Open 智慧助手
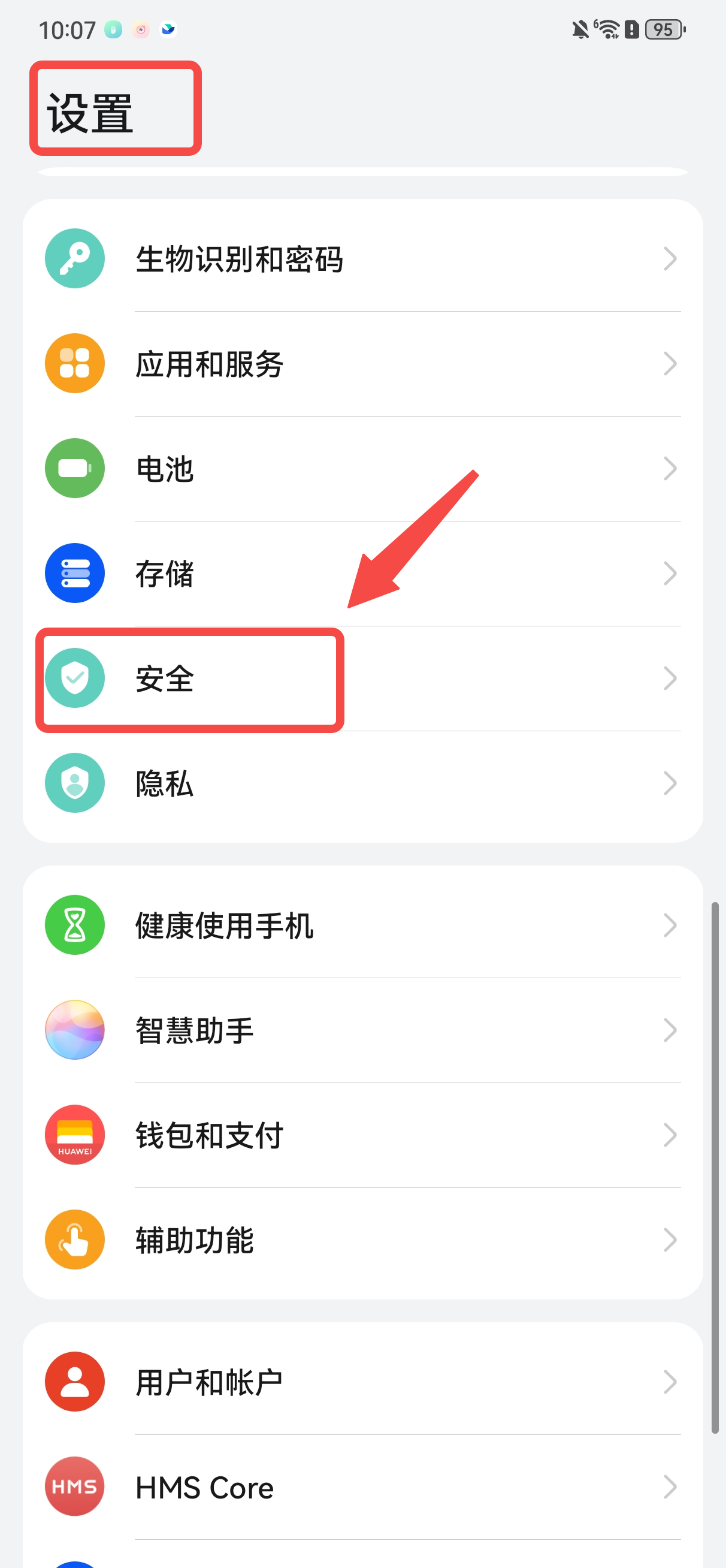 click(361, 1030)
